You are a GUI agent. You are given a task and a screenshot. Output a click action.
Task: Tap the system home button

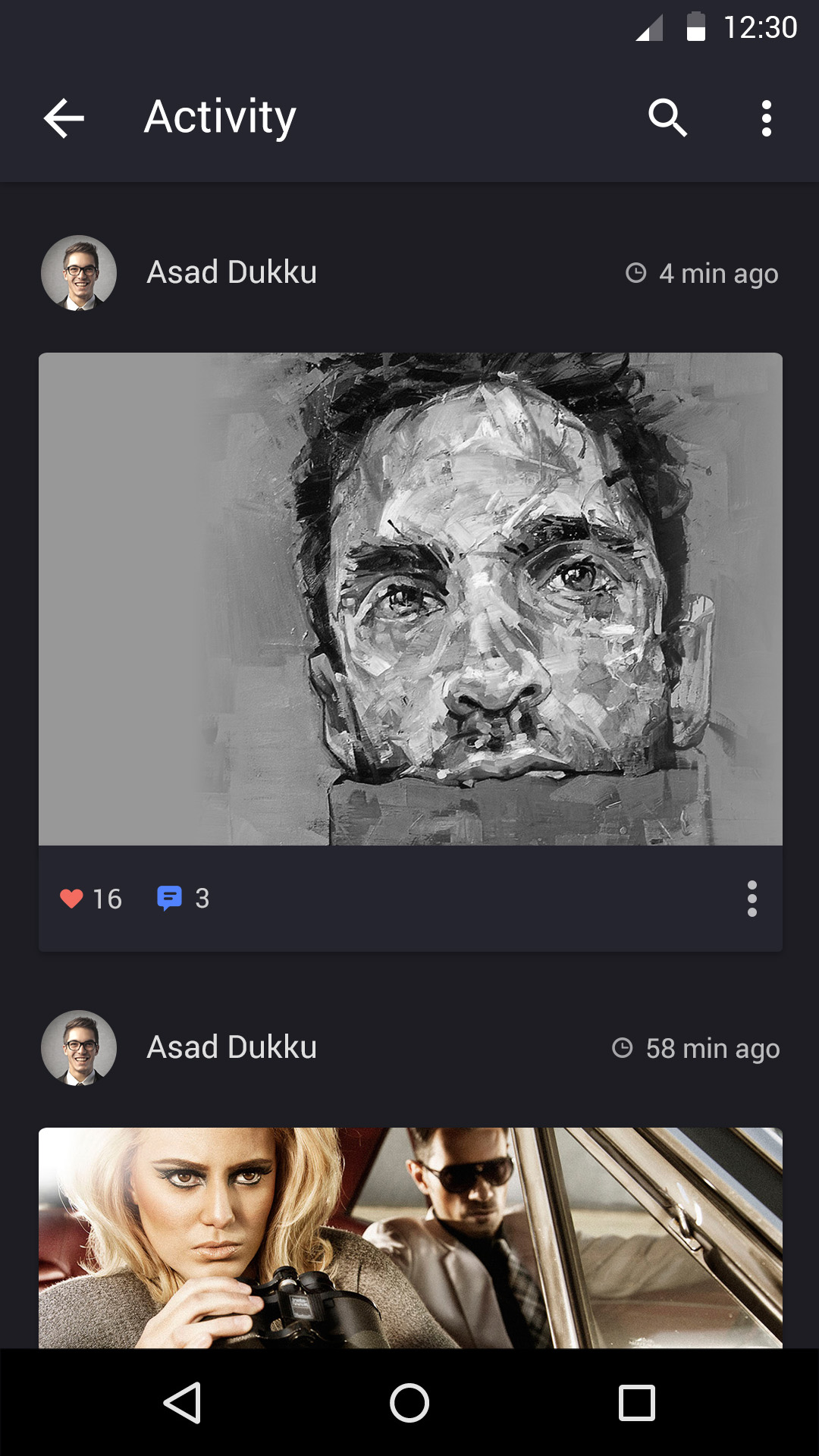click(x=409, y=1403)
